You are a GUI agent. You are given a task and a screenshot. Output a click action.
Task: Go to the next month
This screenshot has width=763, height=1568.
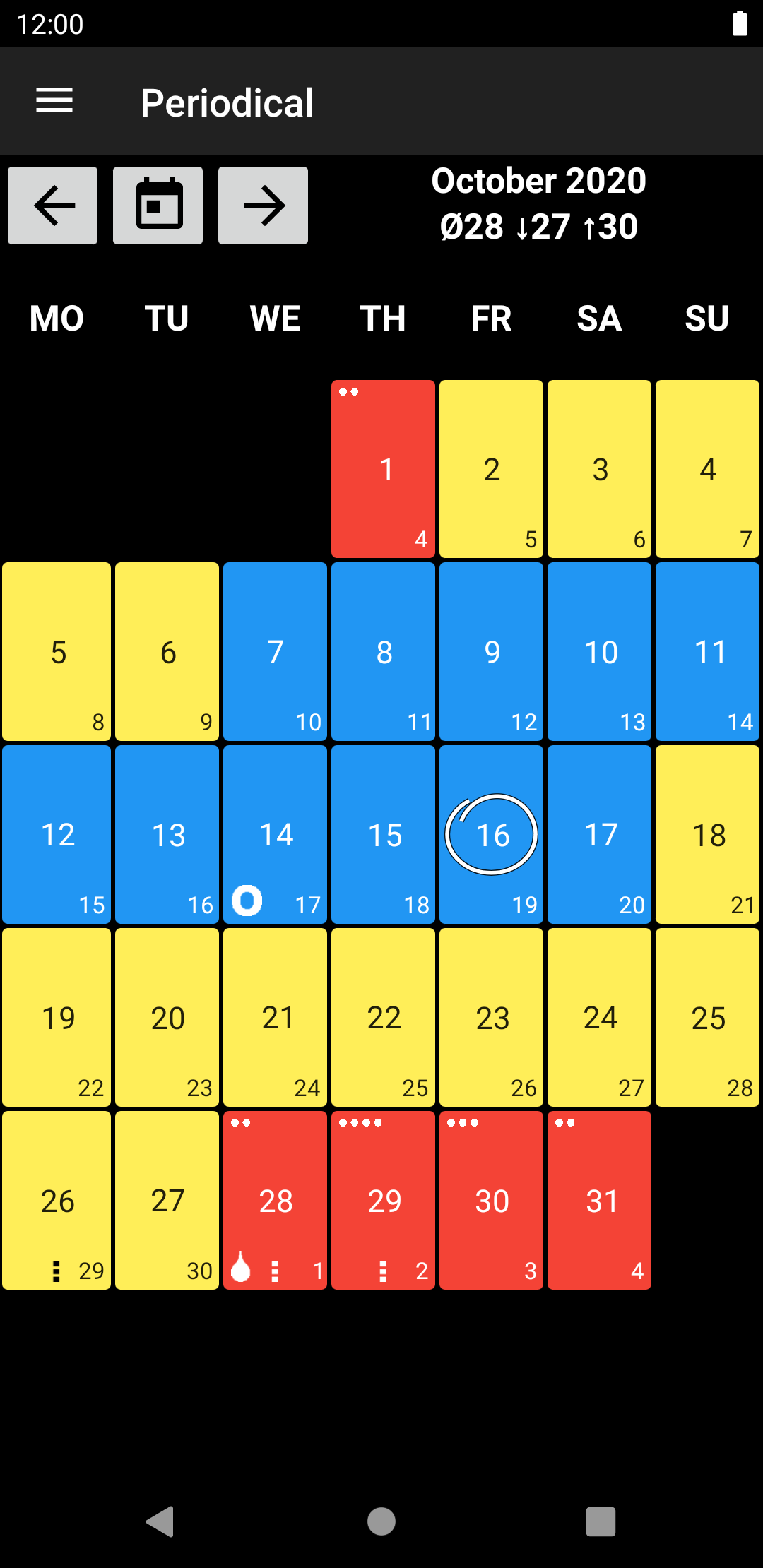click(263, 206)
